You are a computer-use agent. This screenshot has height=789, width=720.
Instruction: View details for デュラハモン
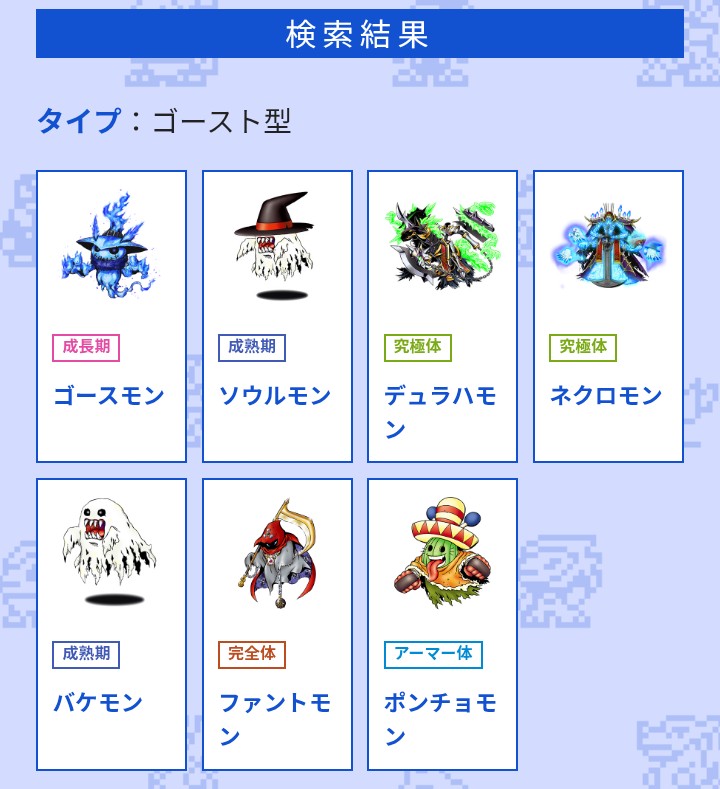[442, 316]
